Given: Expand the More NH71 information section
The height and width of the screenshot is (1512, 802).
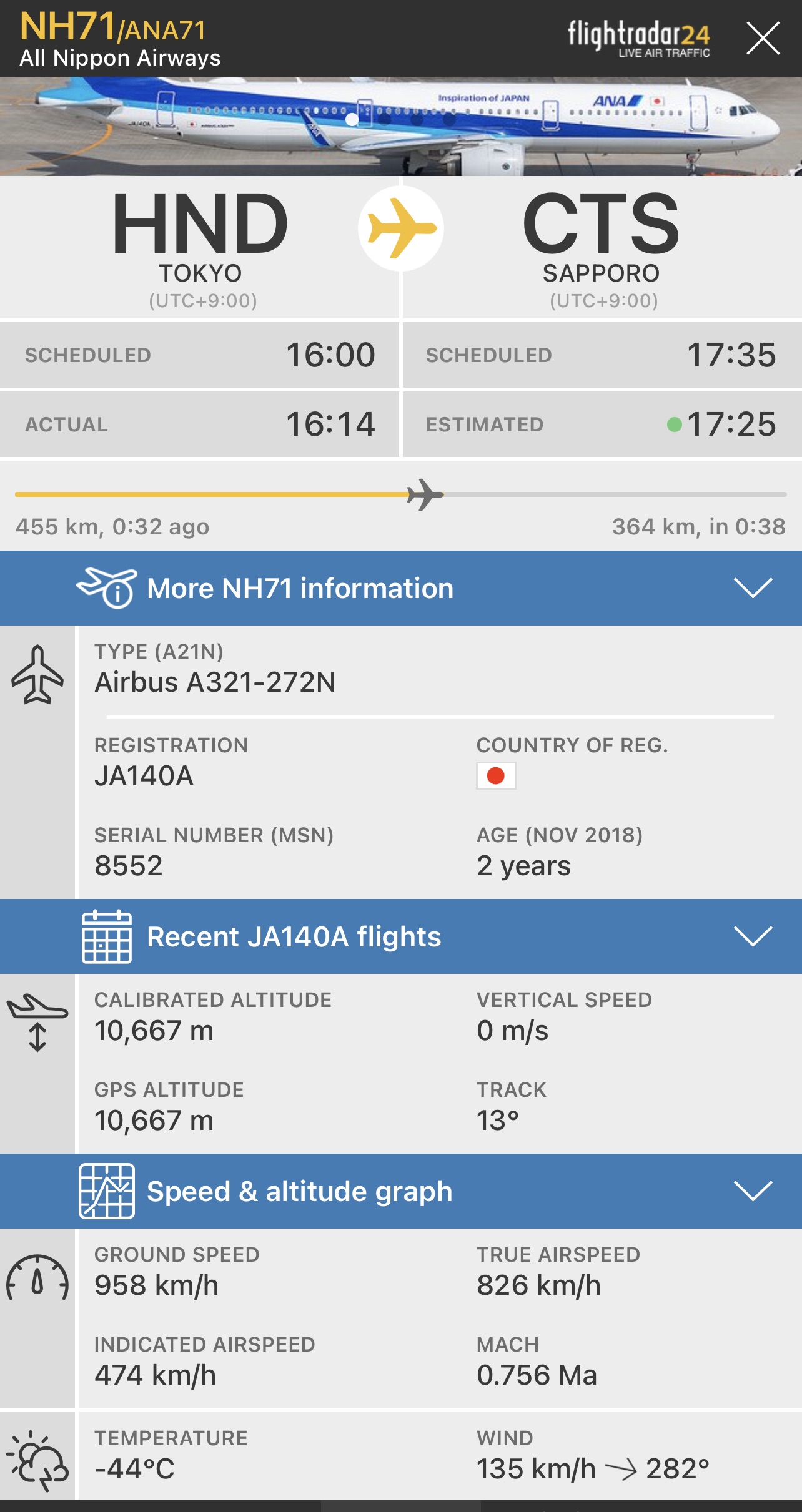Looking at the screenshot, I should tap(752, 587).
